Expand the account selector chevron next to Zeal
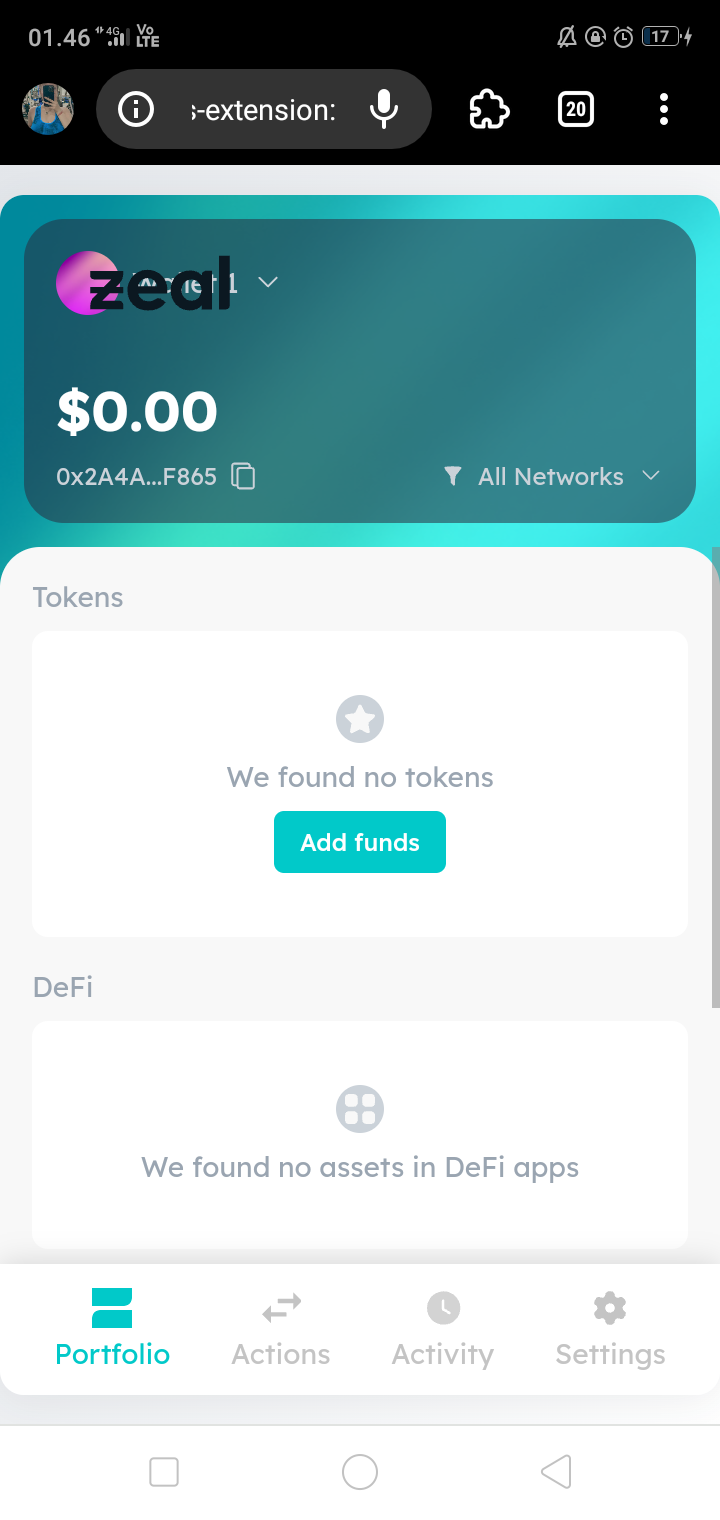Image resolution: width=720 pixels, height=1520 pixels. click(x=267, y=283)
